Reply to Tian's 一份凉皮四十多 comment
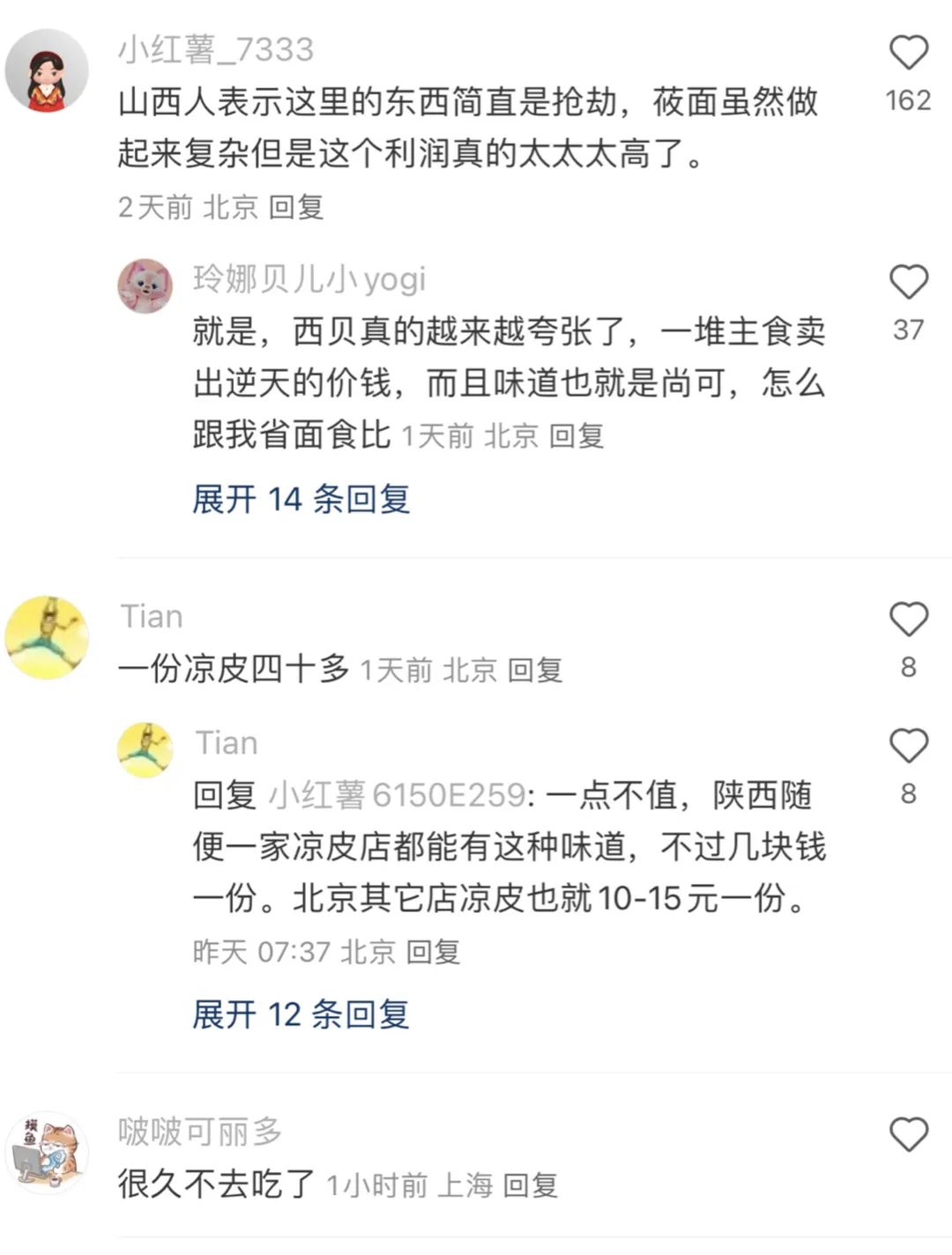The height and width of the screenshot is (1255, 952). pos(535,671)
